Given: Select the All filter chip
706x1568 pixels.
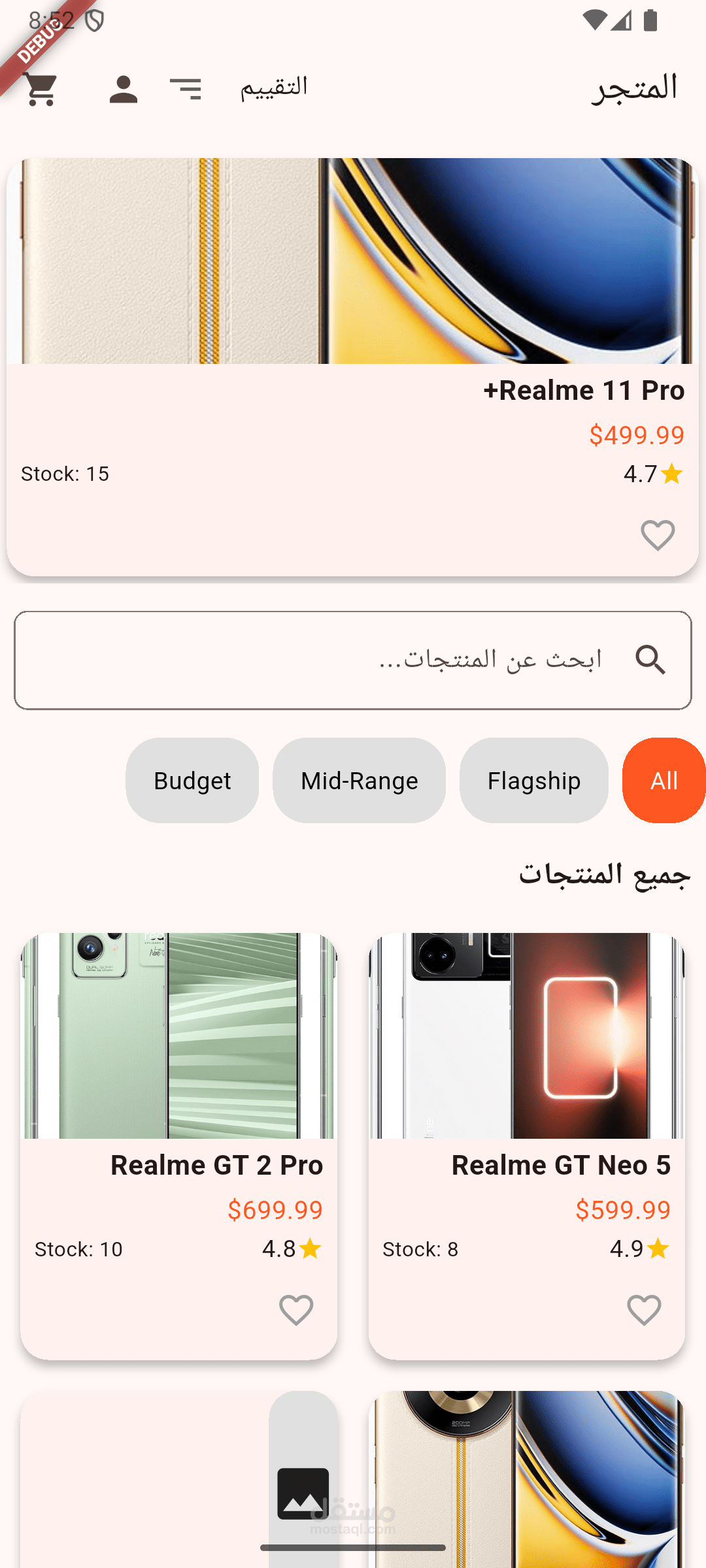Looking at the screenshot, I should pyautogui.click(x=664, y=780).
